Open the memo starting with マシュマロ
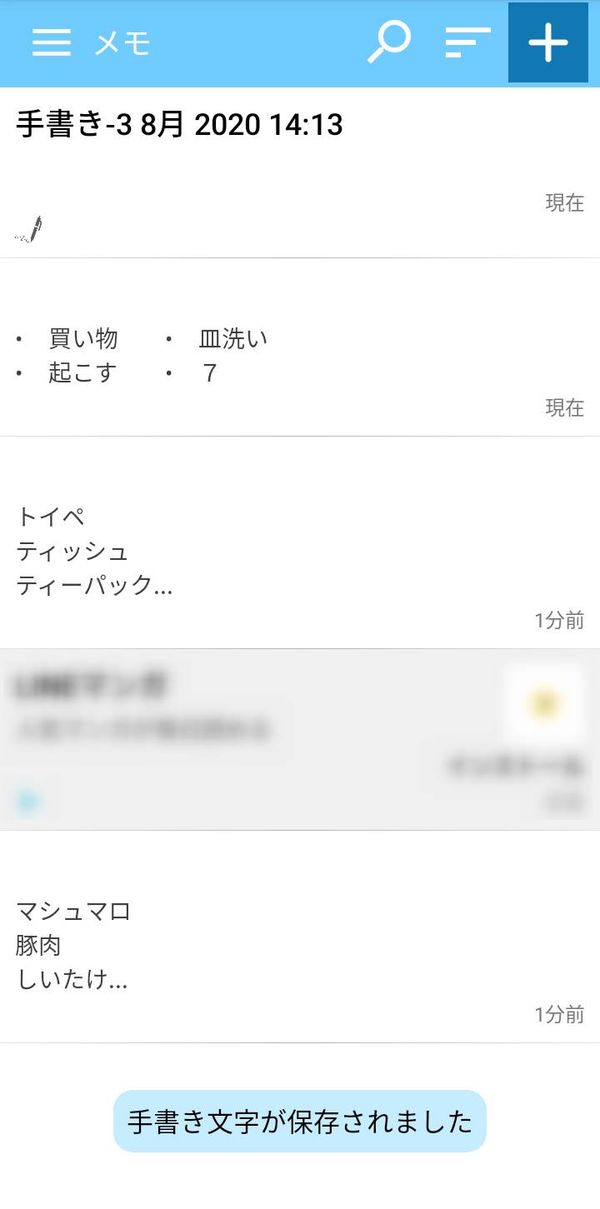This screenshot has height=1209, width=600. tap(300, 937)
